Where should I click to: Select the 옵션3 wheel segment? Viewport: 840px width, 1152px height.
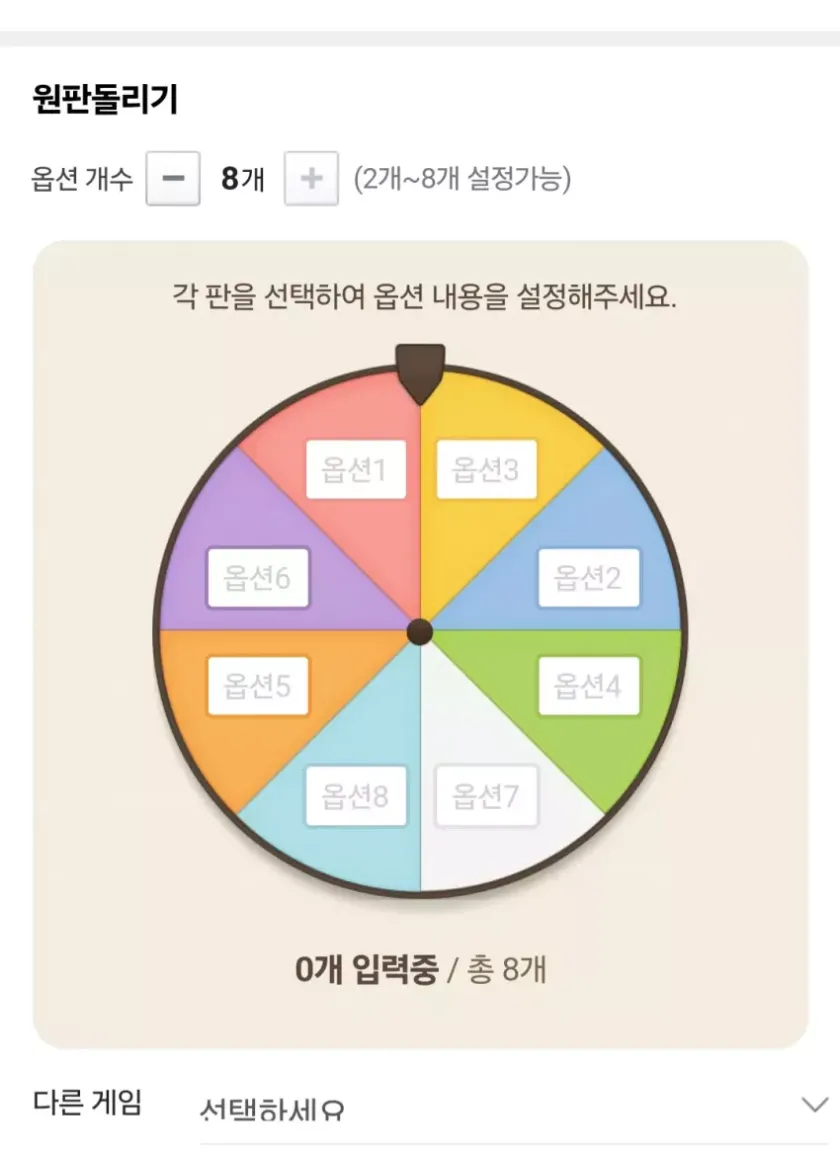click(x=486, y=469)
